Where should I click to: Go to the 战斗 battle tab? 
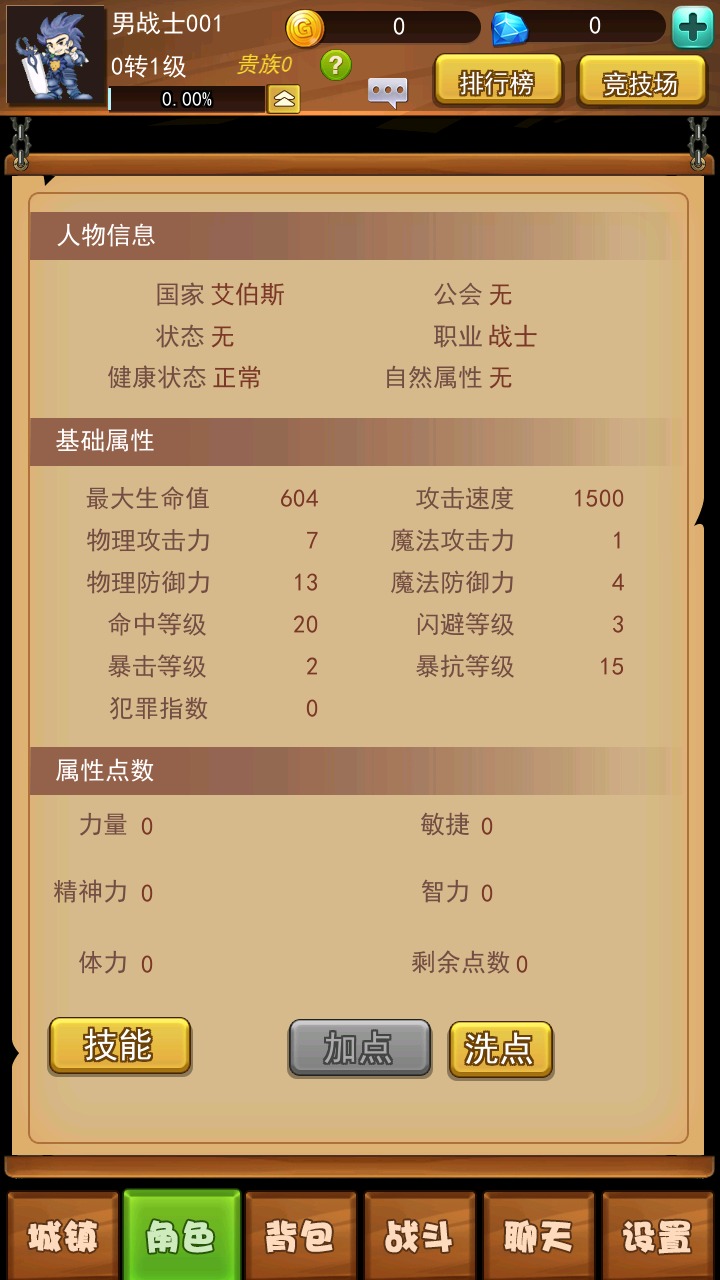coord(419,1237)
